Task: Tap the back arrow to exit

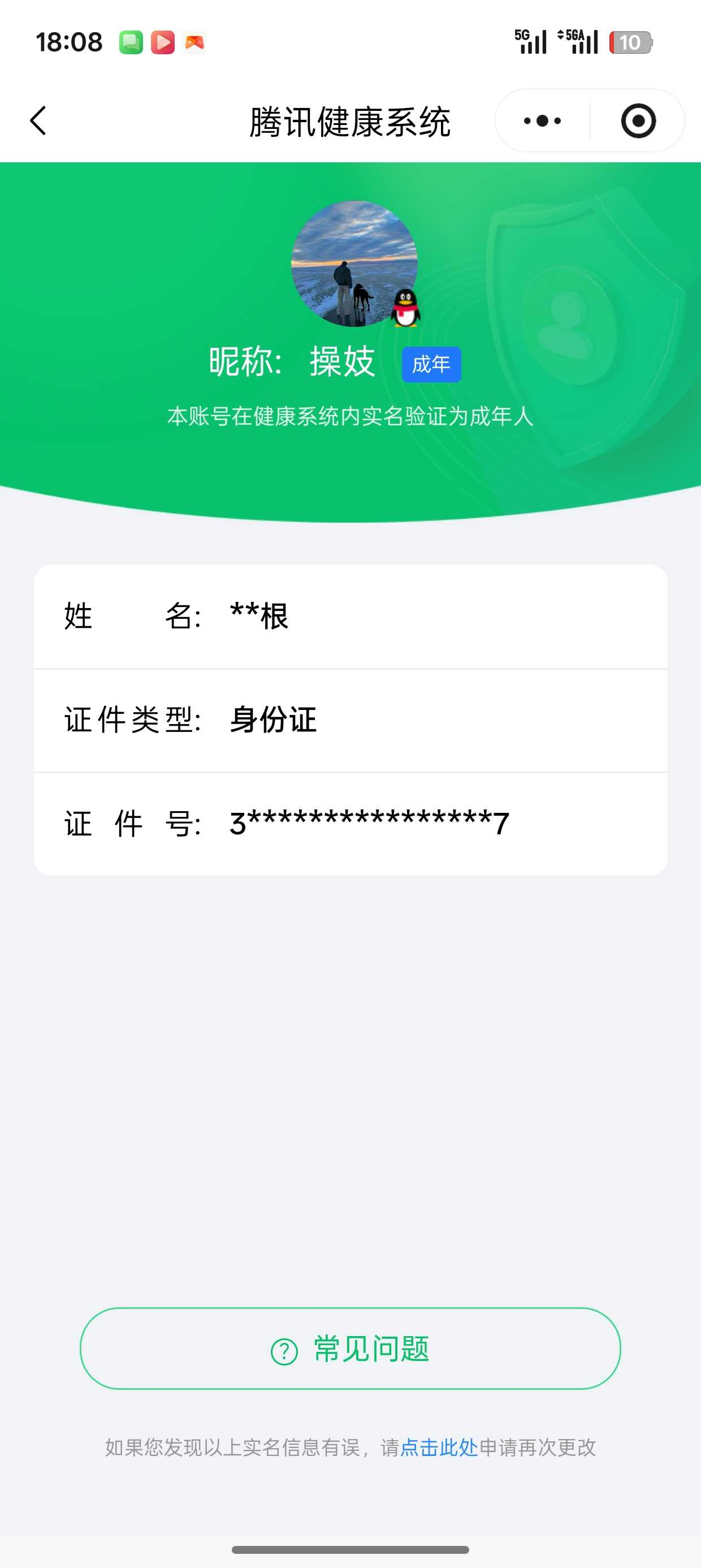Action: coord(38,120)
